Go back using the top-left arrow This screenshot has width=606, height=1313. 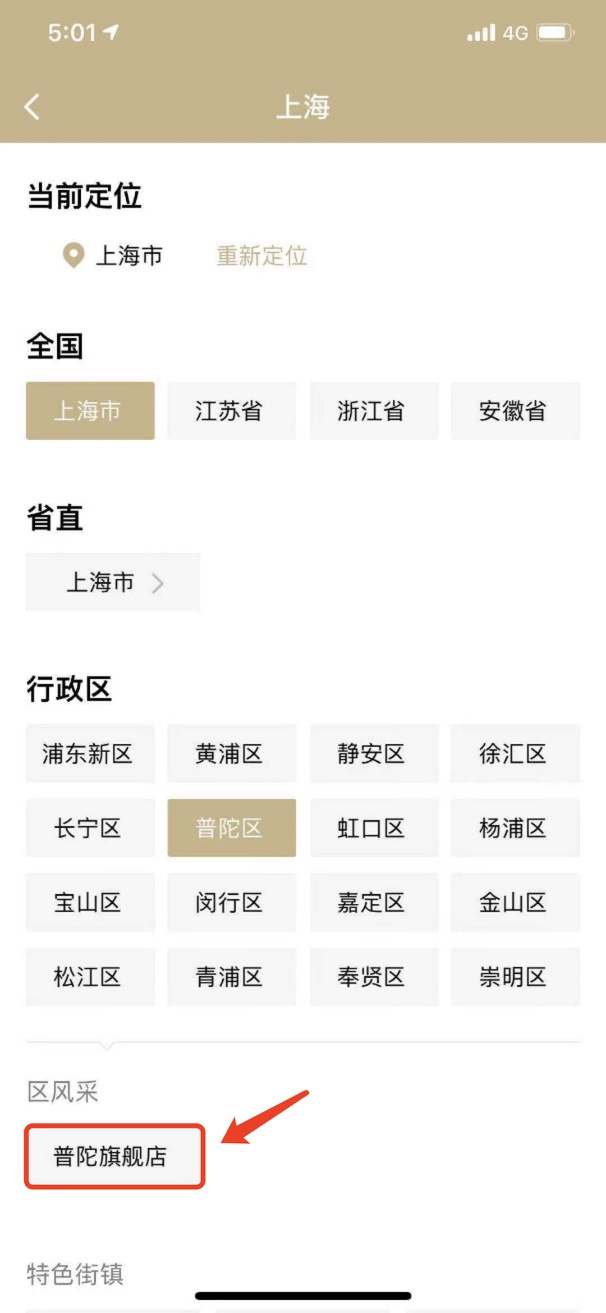pyautogui.click(x=33, y=107)
